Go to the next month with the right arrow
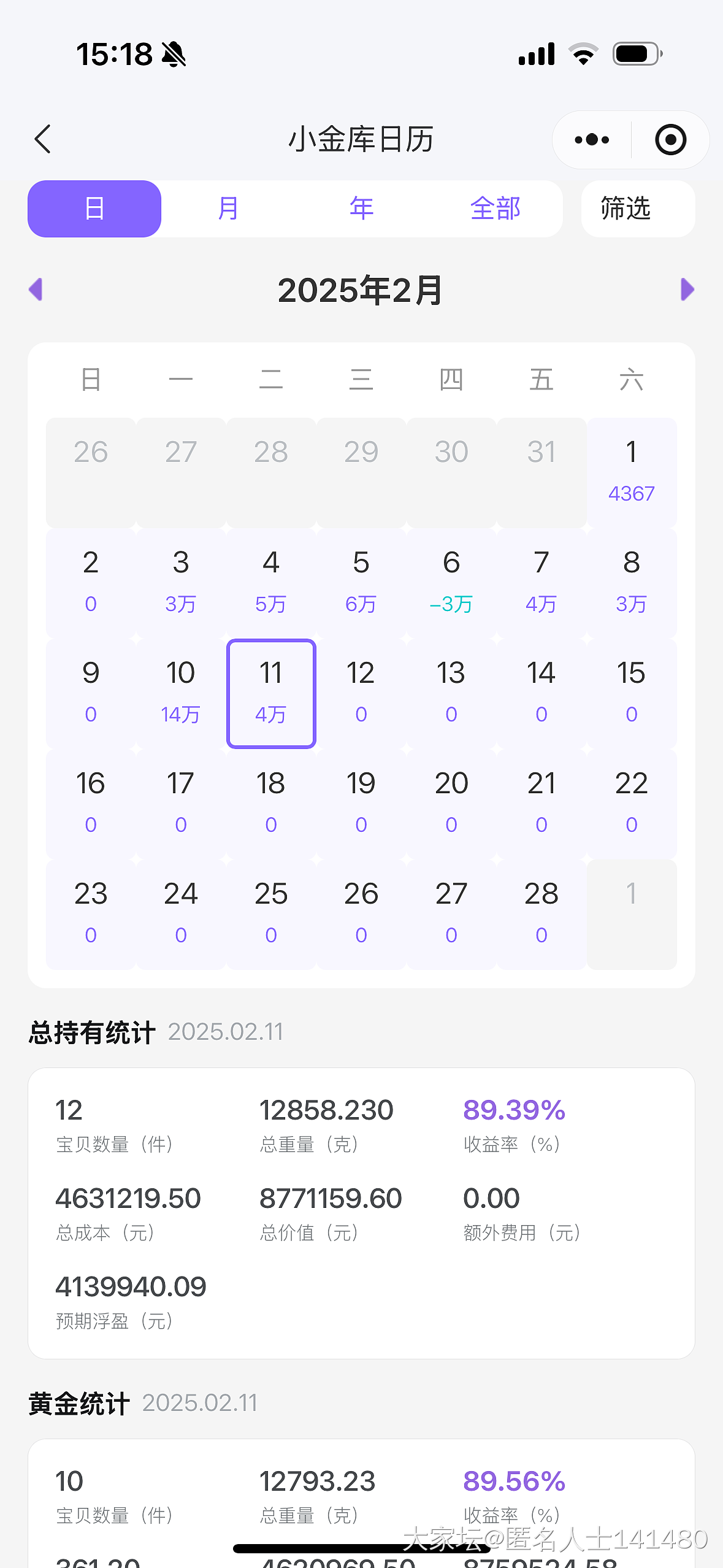 [x=687, y=290]
